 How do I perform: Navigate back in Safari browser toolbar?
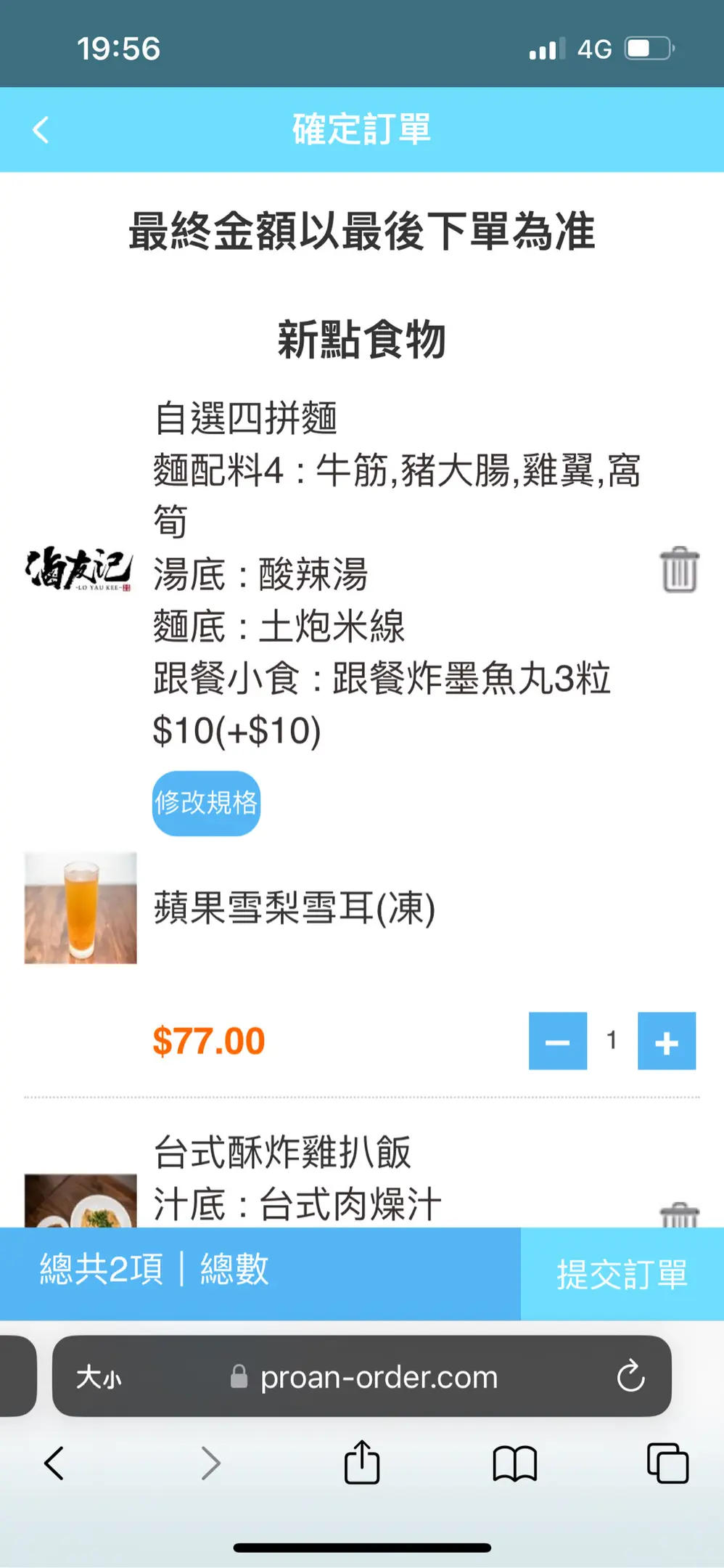(54, 1463)
